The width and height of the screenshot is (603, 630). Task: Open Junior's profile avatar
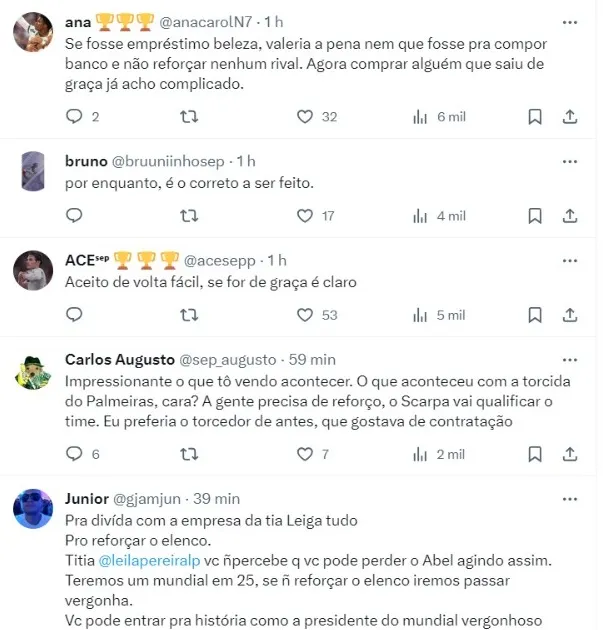(34, 509)
